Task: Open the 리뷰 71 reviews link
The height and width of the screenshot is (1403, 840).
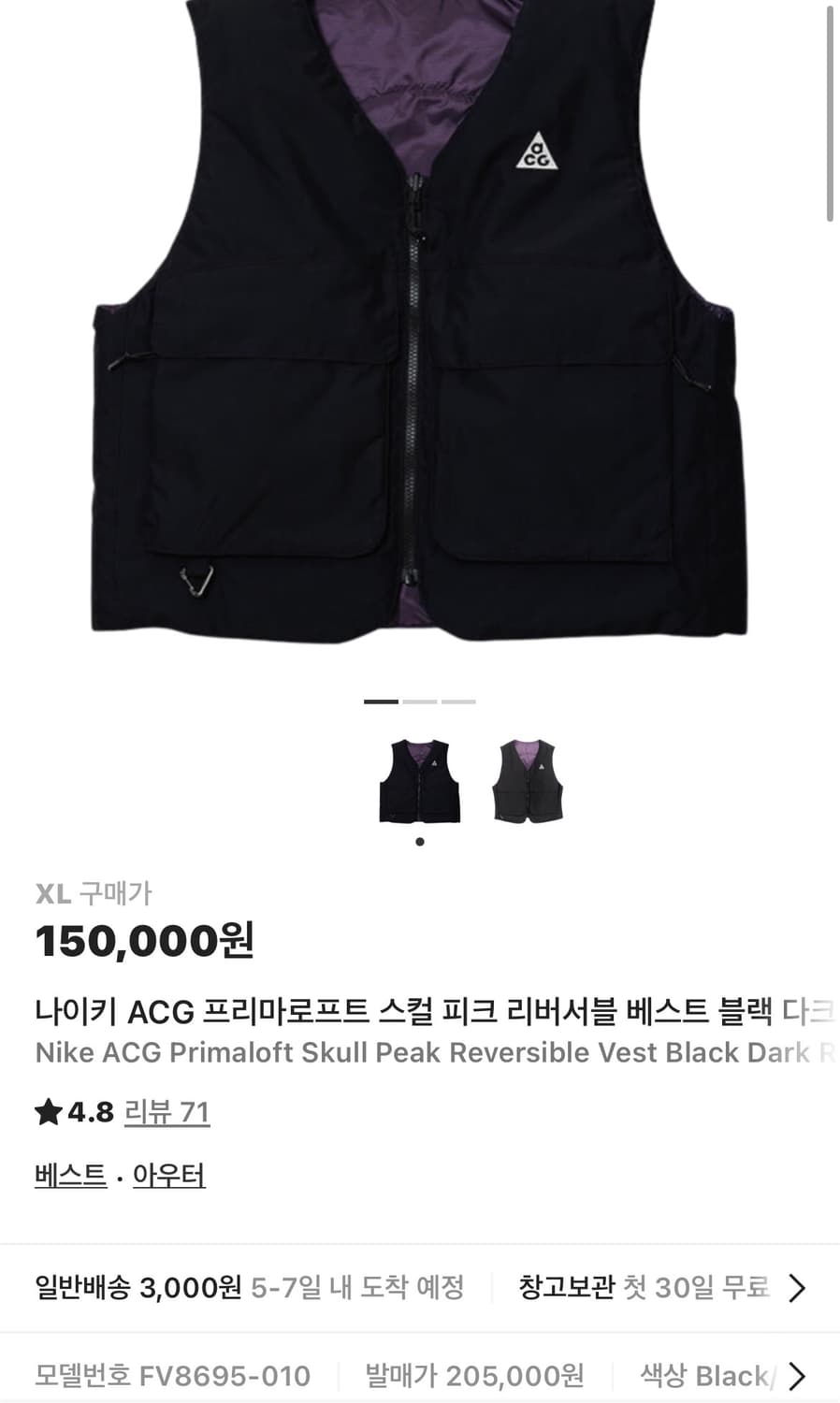Action: [167, 1113]
